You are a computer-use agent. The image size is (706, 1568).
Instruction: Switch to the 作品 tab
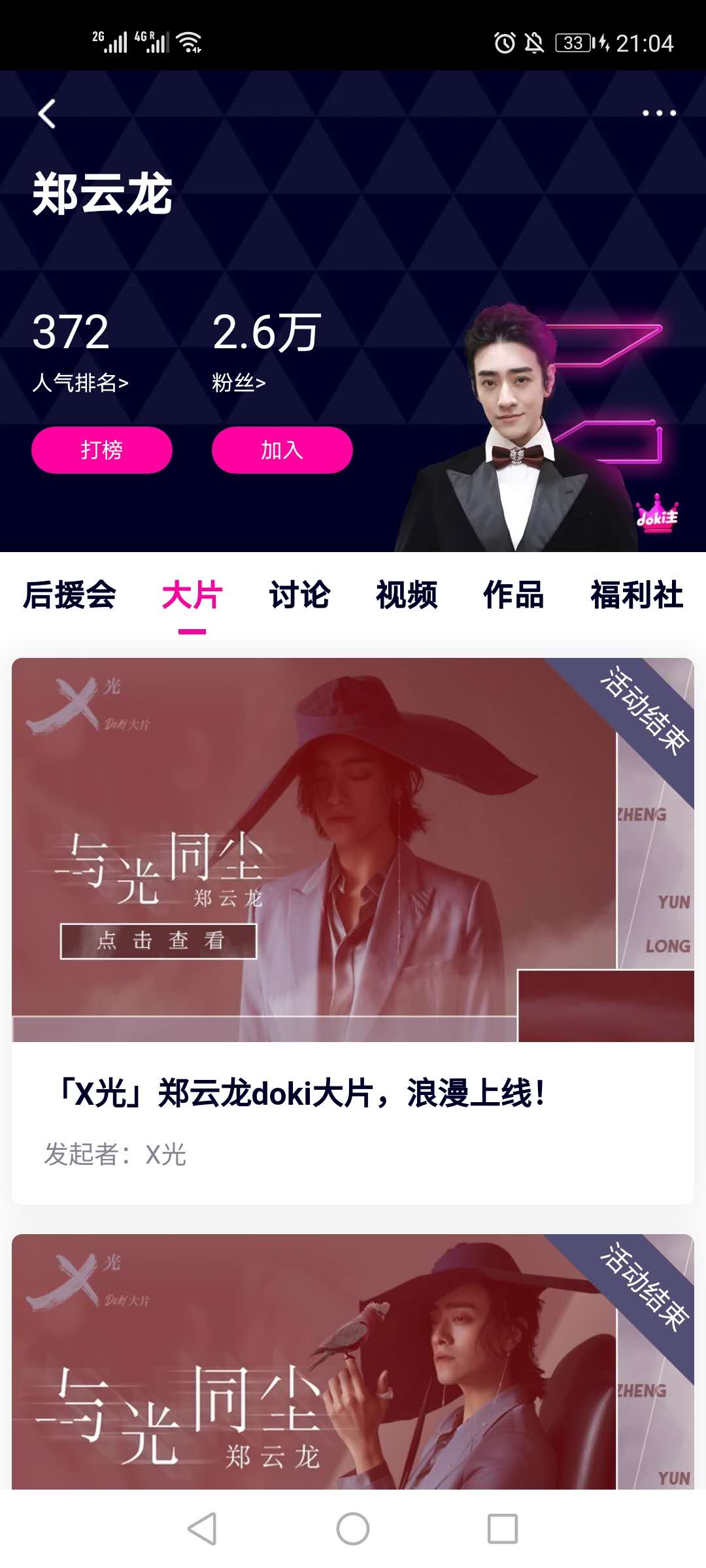pyautogui.click(x=513, y=595)
